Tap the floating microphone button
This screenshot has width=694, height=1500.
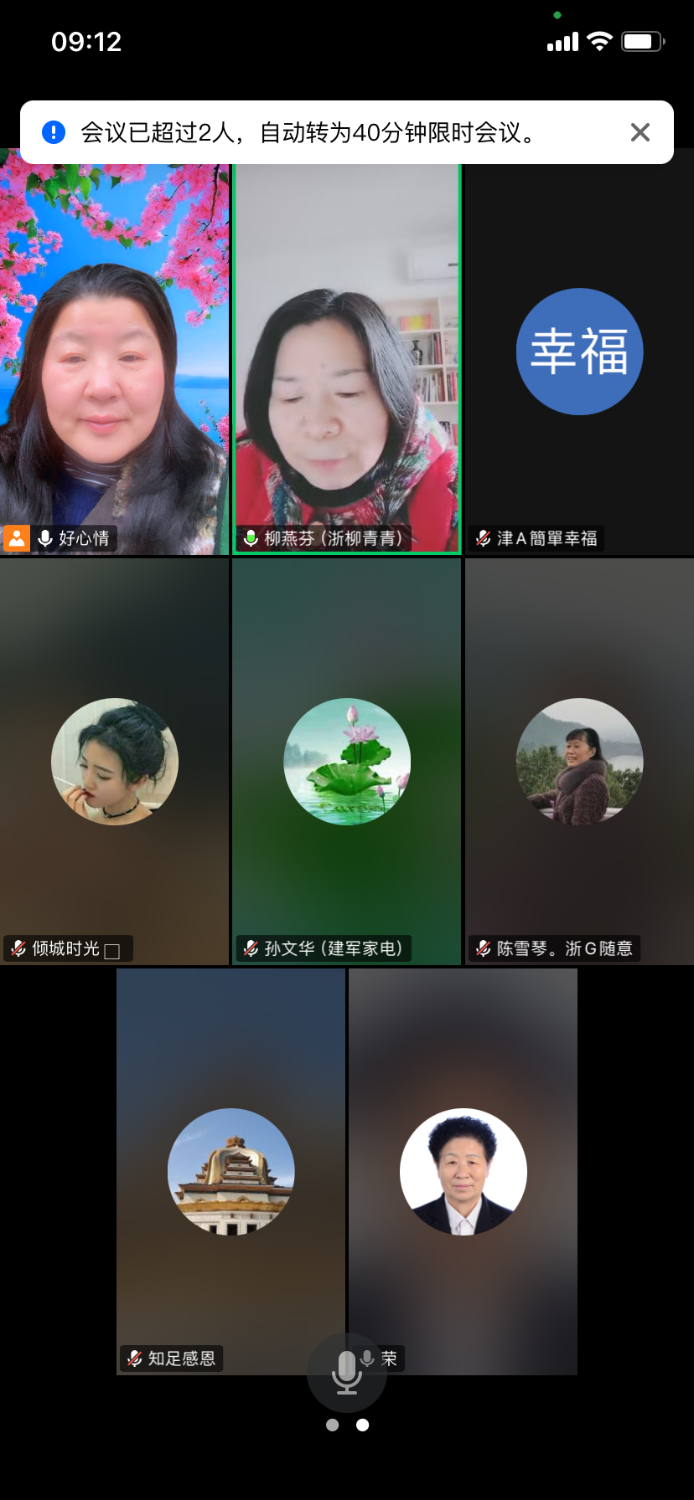tap(346, 1372)
